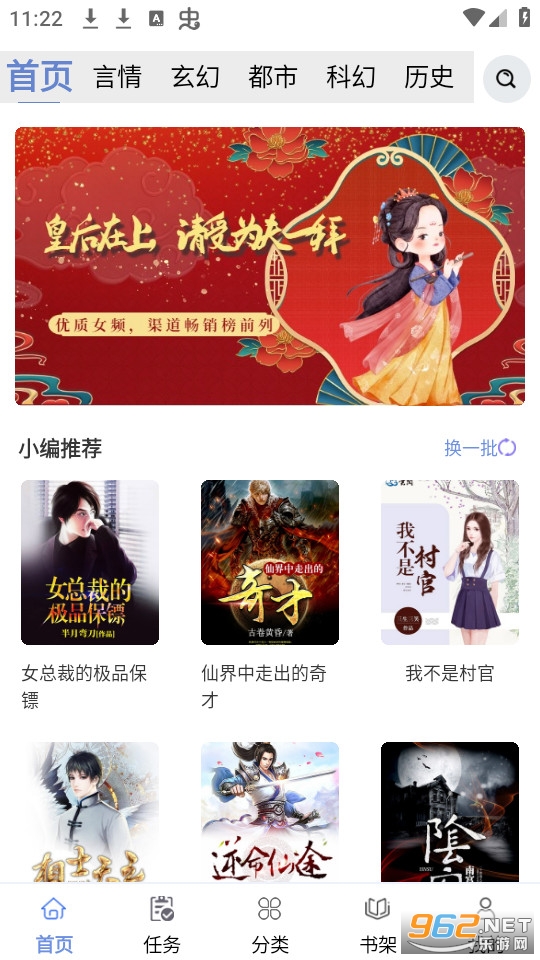Open the 皇后在上 promotional banner
Image resolution: width=540 pixels, height=960 pixels.
[x=270, y=266]
